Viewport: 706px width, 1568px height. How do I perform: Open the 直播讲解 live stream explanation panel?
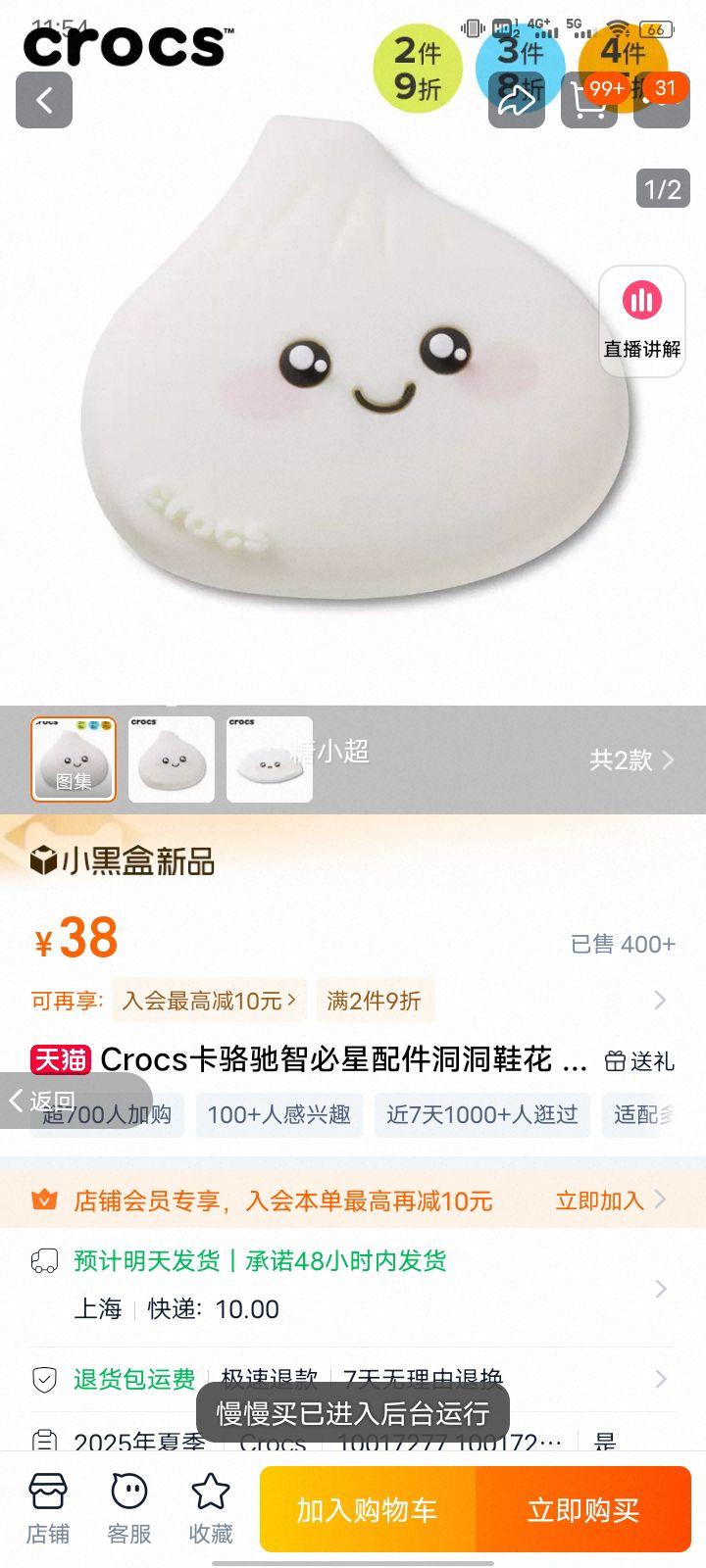[641, 318]
